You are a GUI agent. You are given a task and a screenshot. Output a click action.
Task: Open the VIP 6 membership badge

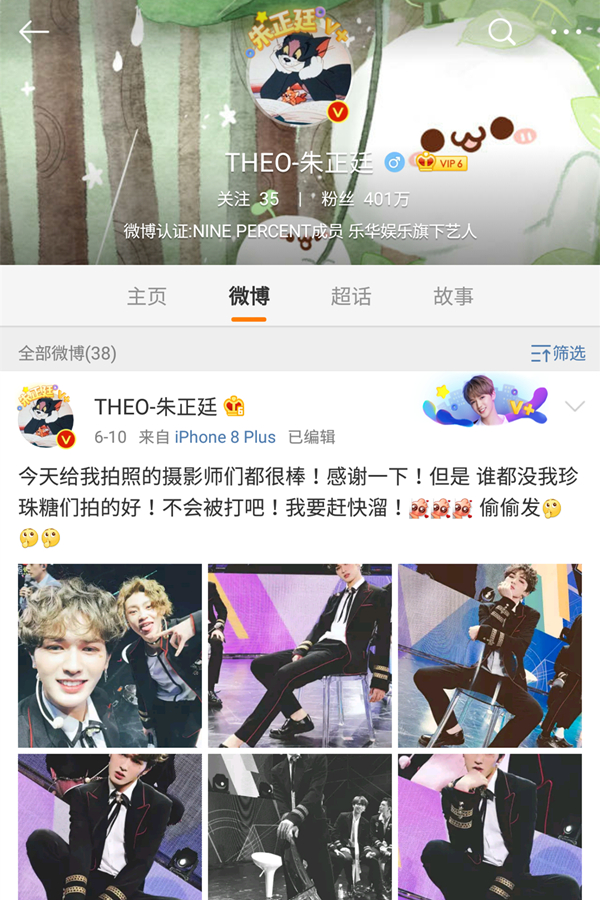click(x=442, y=163)
